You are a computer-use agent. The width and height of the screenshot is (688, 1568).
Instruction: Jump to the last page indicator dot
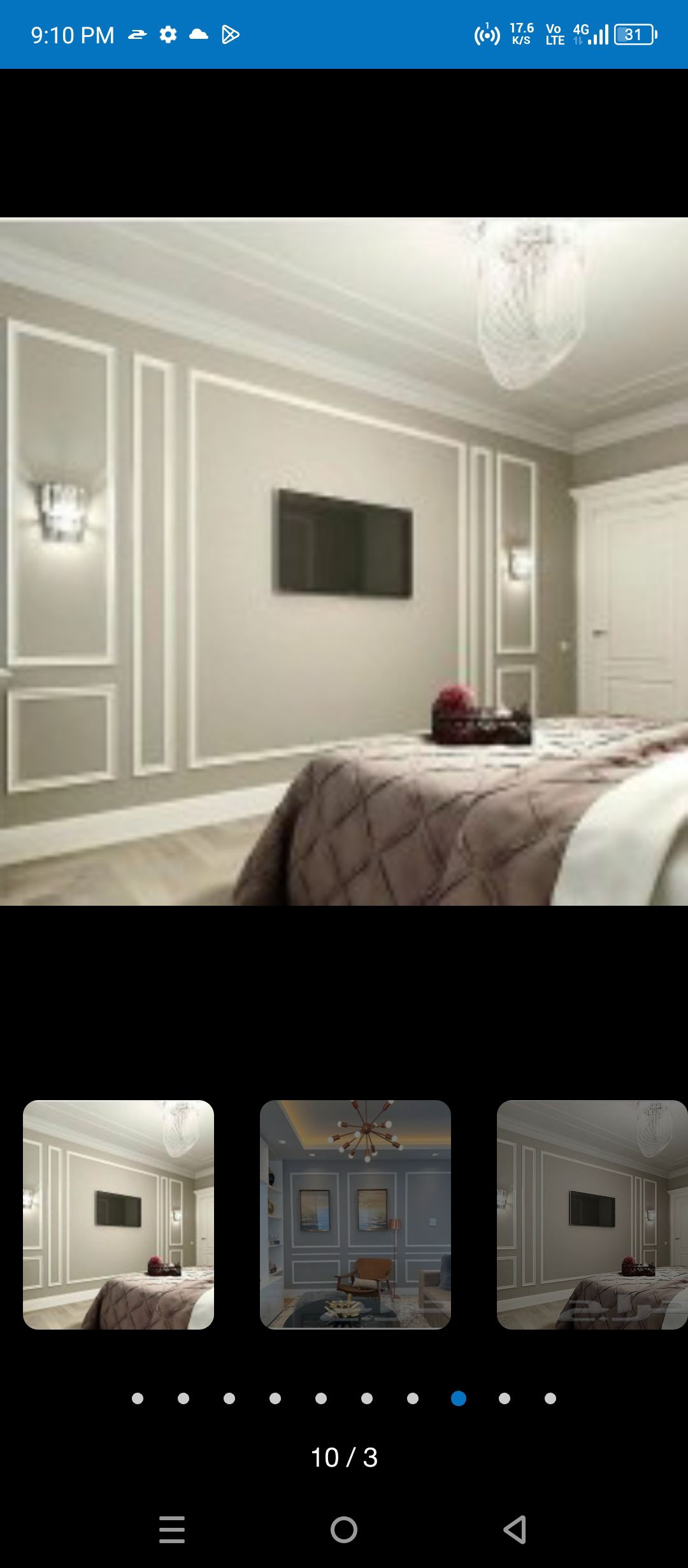click(x=550, y=1398)
